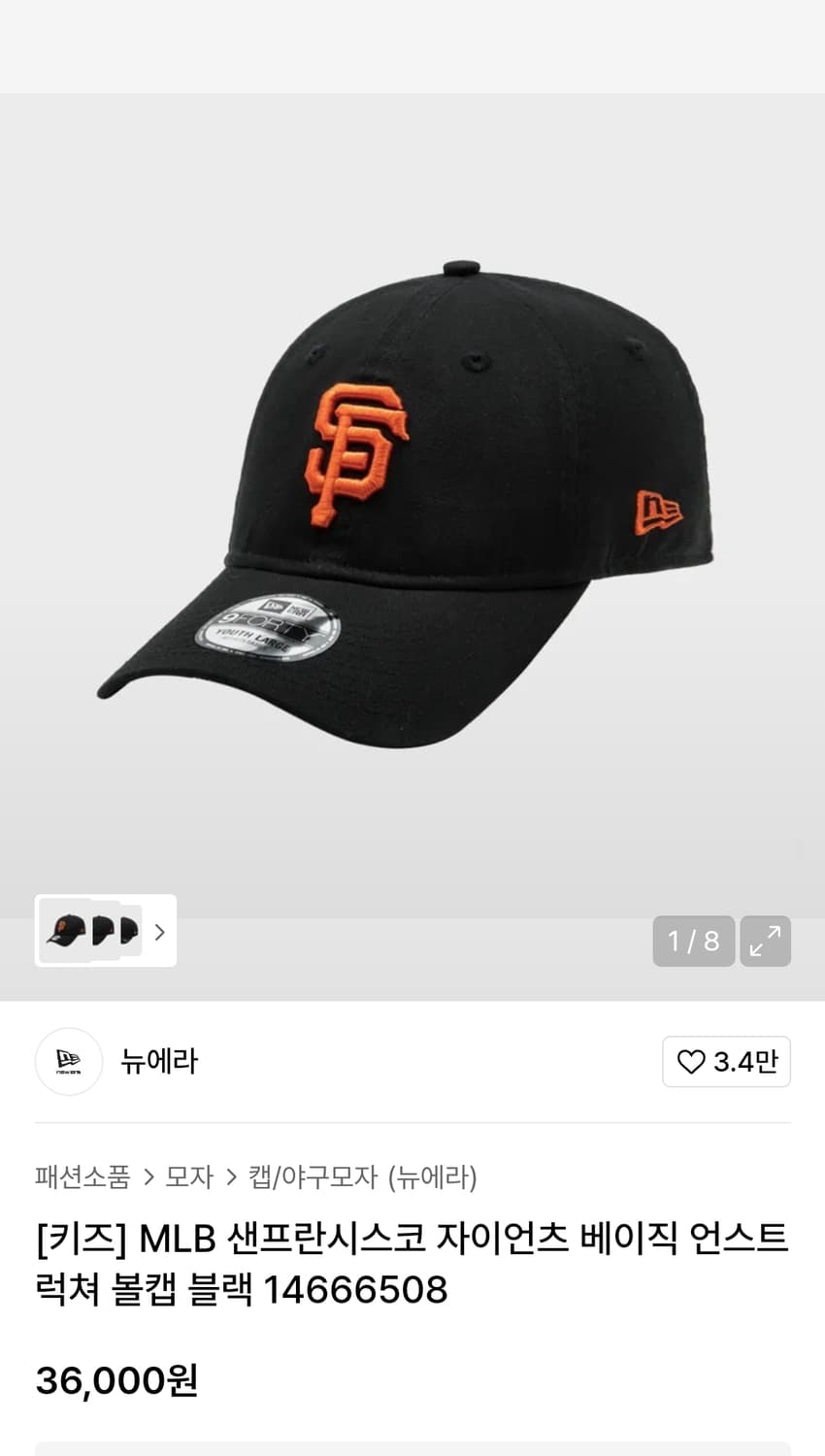825x1456 pixels.
Task: Tap the heart icon to like the product
Action: tap(691, 1062)
